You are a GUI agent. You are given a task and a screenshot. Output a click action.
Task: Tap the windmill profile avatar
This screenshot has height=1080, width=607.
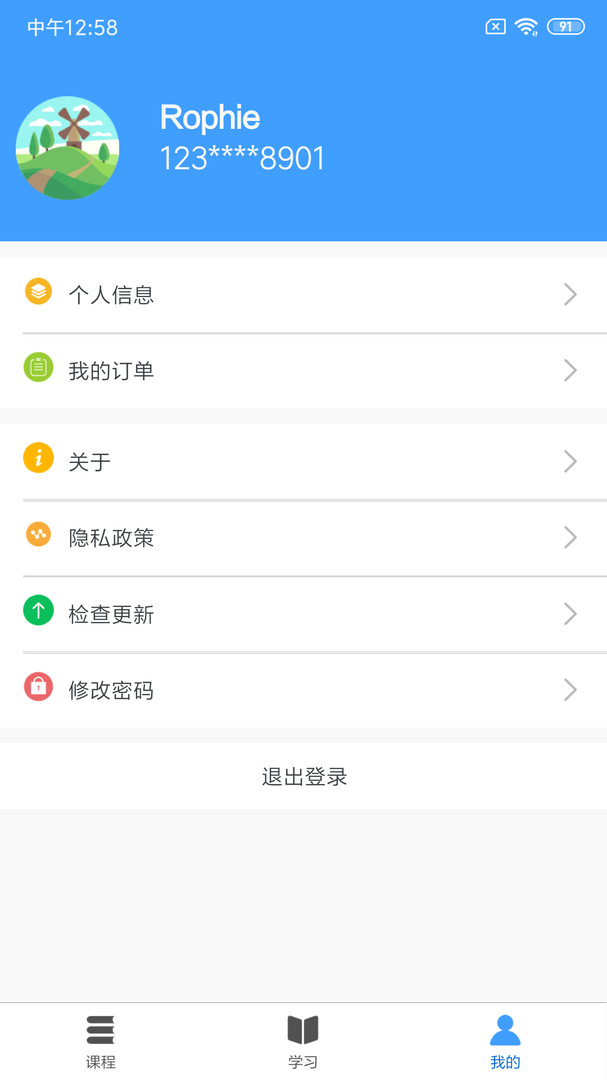[67, 148]
